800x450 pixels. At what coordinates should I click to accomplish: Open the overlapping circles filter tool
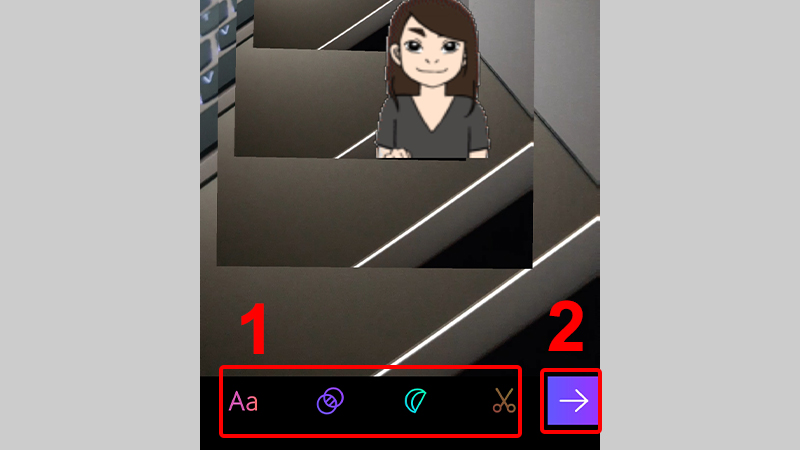coord(330,401)
